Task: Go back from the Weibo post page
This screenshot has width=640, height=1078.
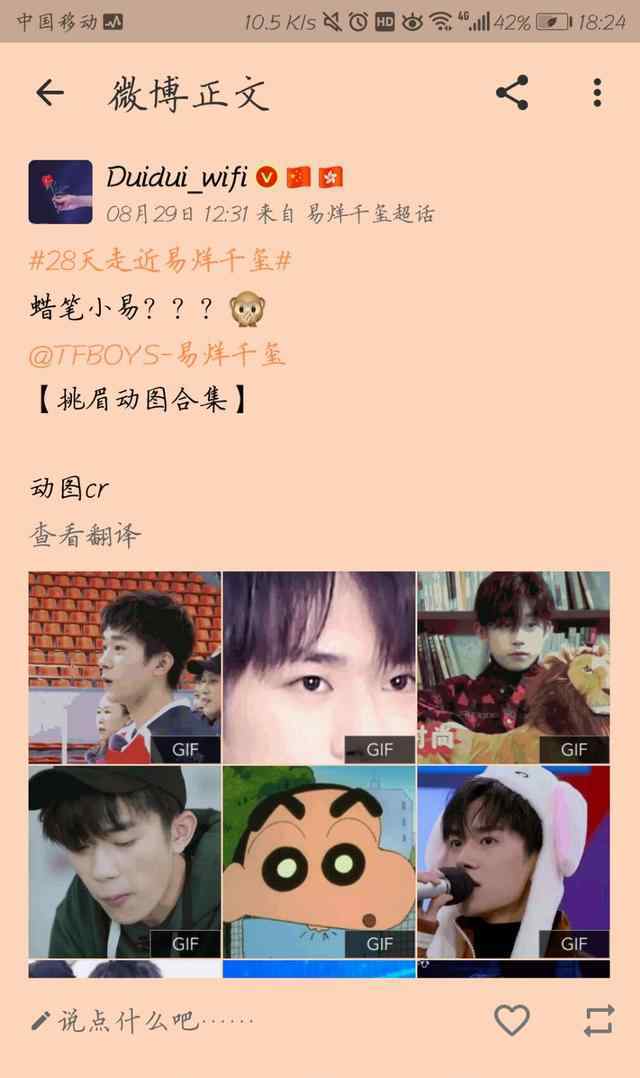Action: [49, 93]
